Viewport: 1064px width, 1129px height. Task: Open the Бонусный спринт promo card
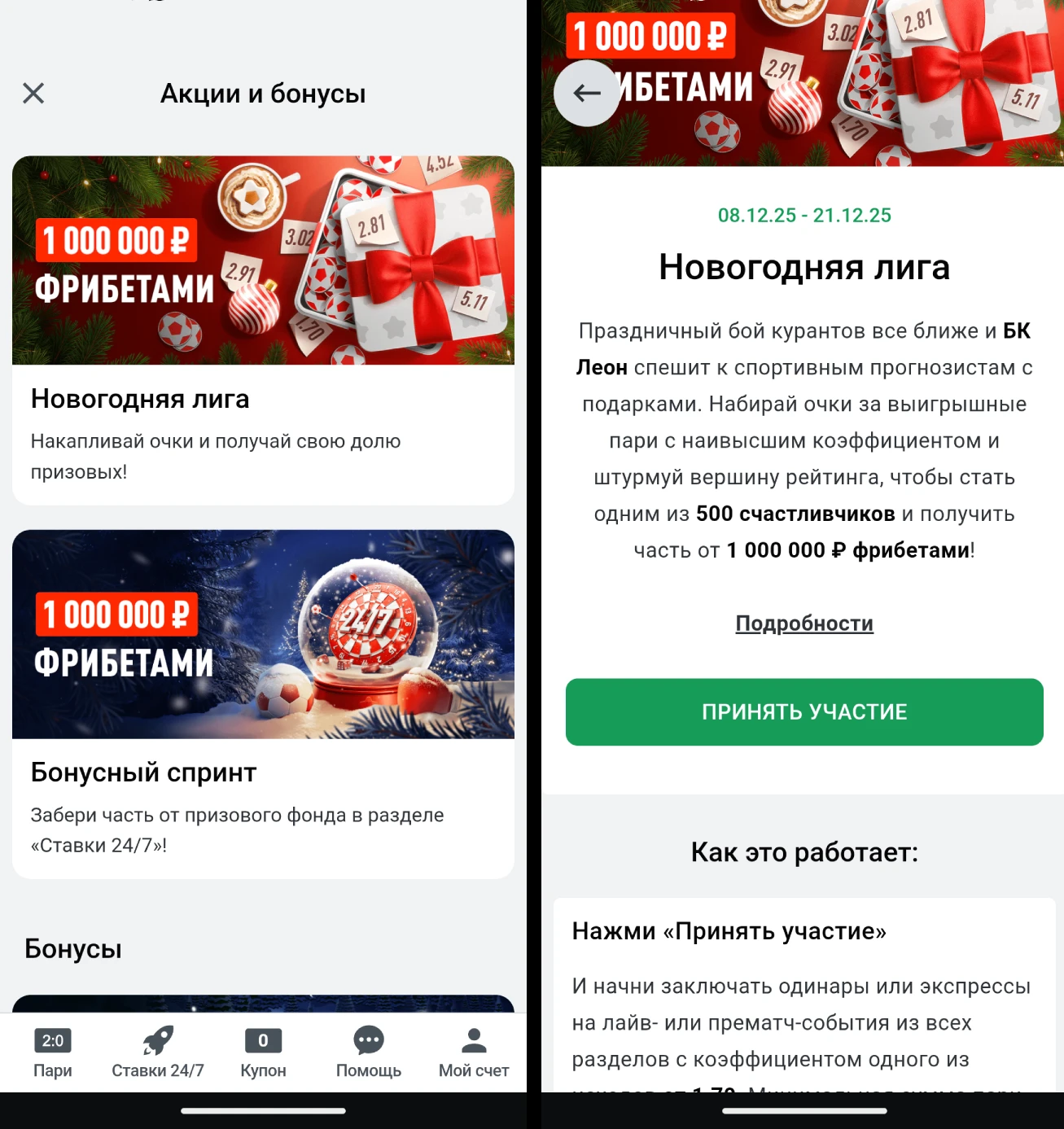click(263, 703)
